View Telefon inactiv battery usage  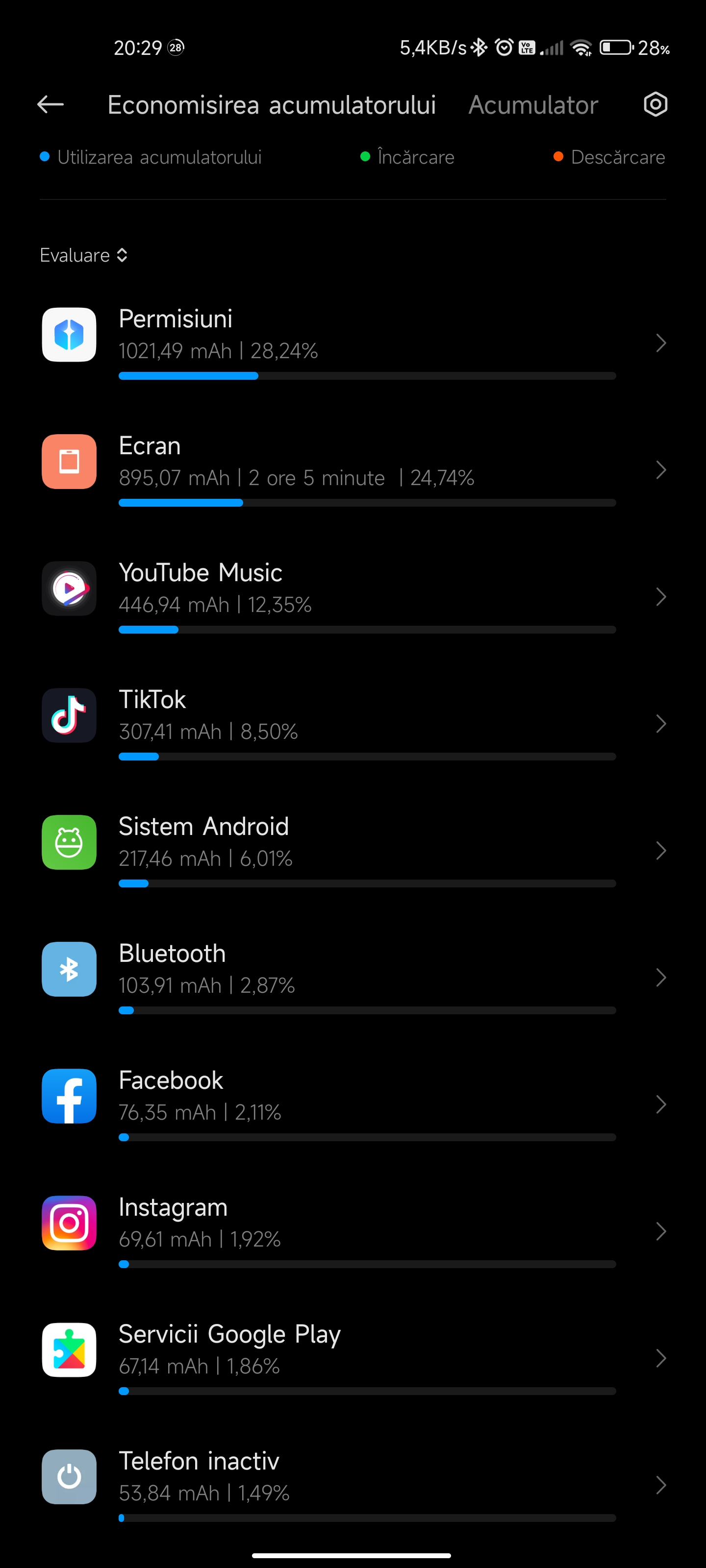pos(353,1485)
